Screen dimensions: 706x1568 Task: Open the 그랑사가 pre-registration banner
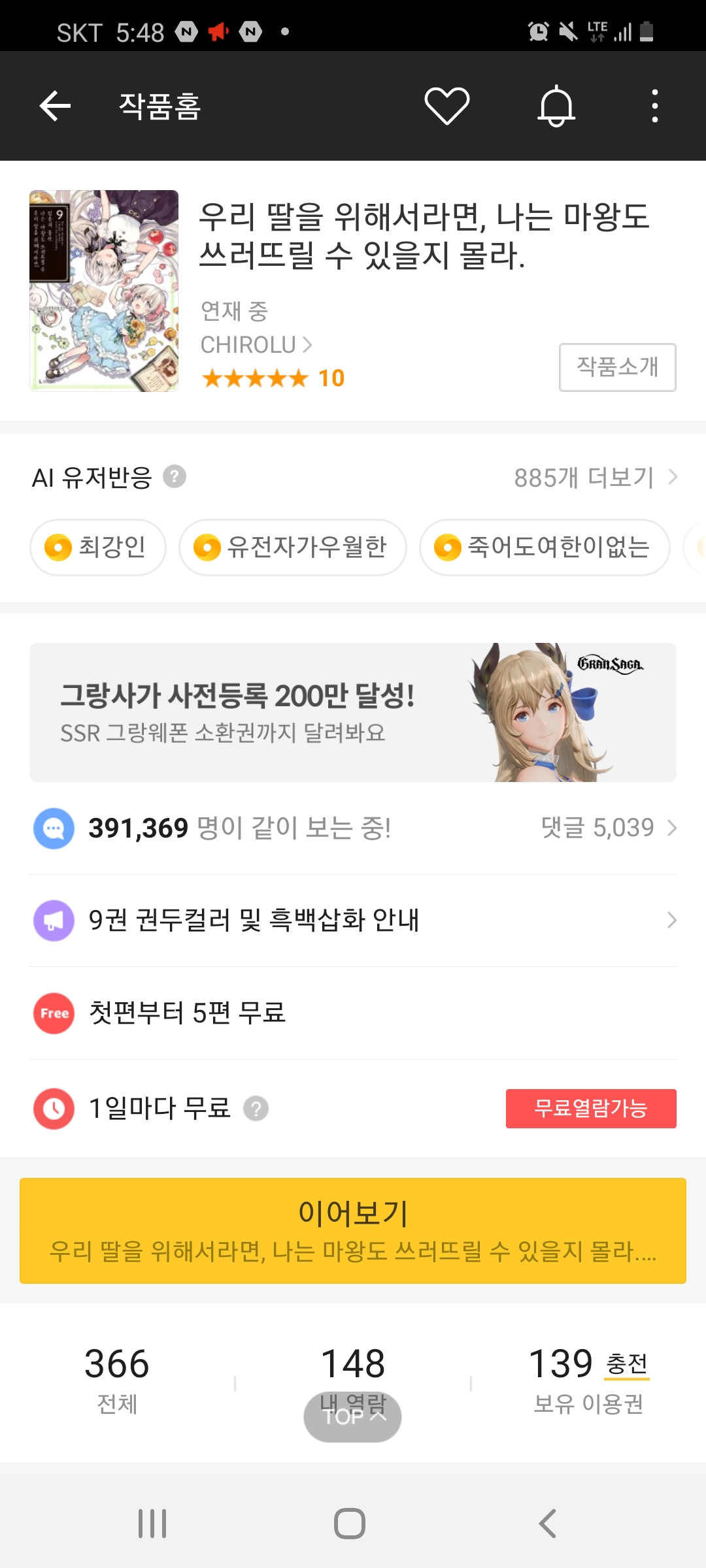click(x=353, y=712)
